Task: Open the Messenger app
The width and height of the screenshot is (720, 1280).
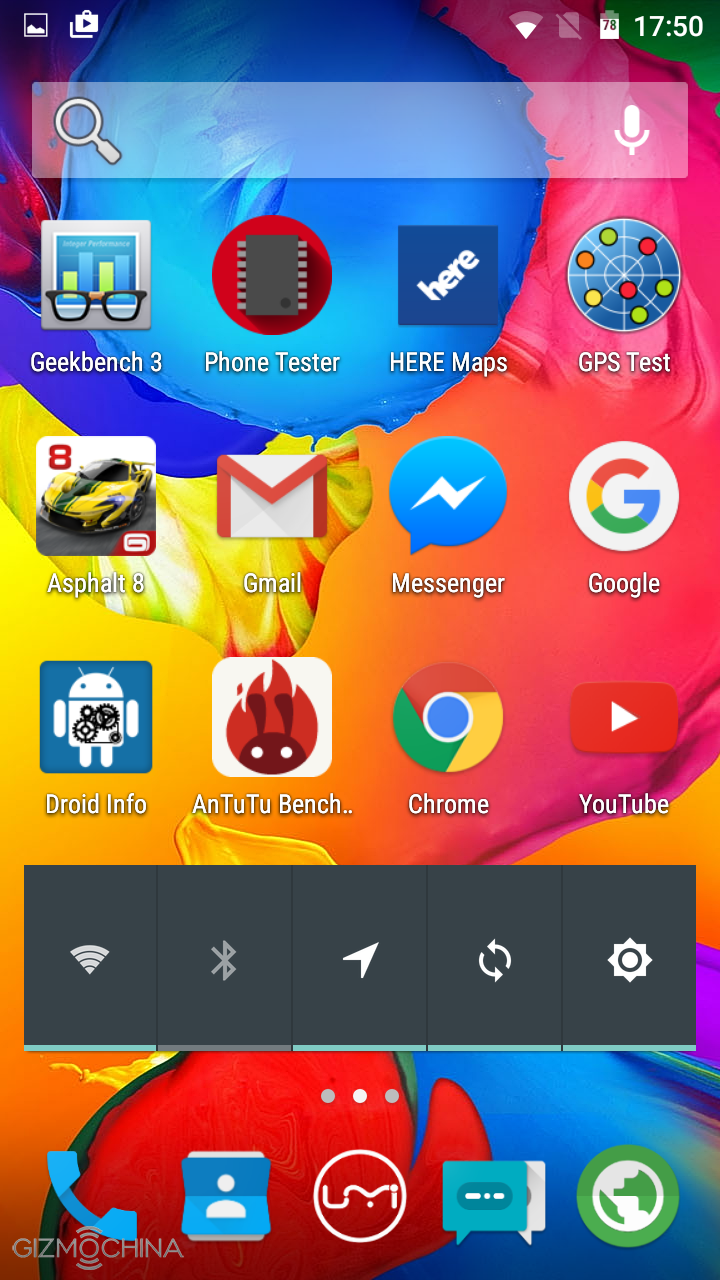Action: [x=448, y=496]
